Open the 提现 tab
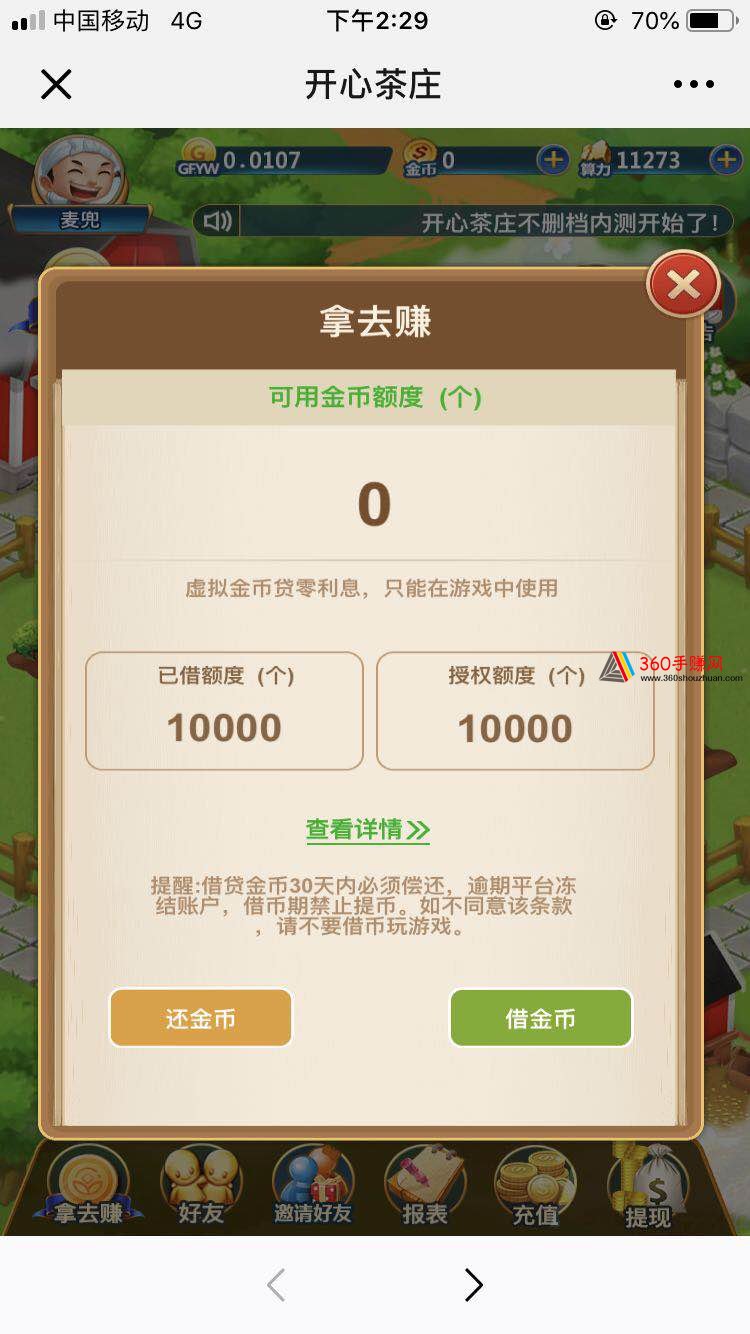This screenshot has width=750, height=1334. point(648,1186)
